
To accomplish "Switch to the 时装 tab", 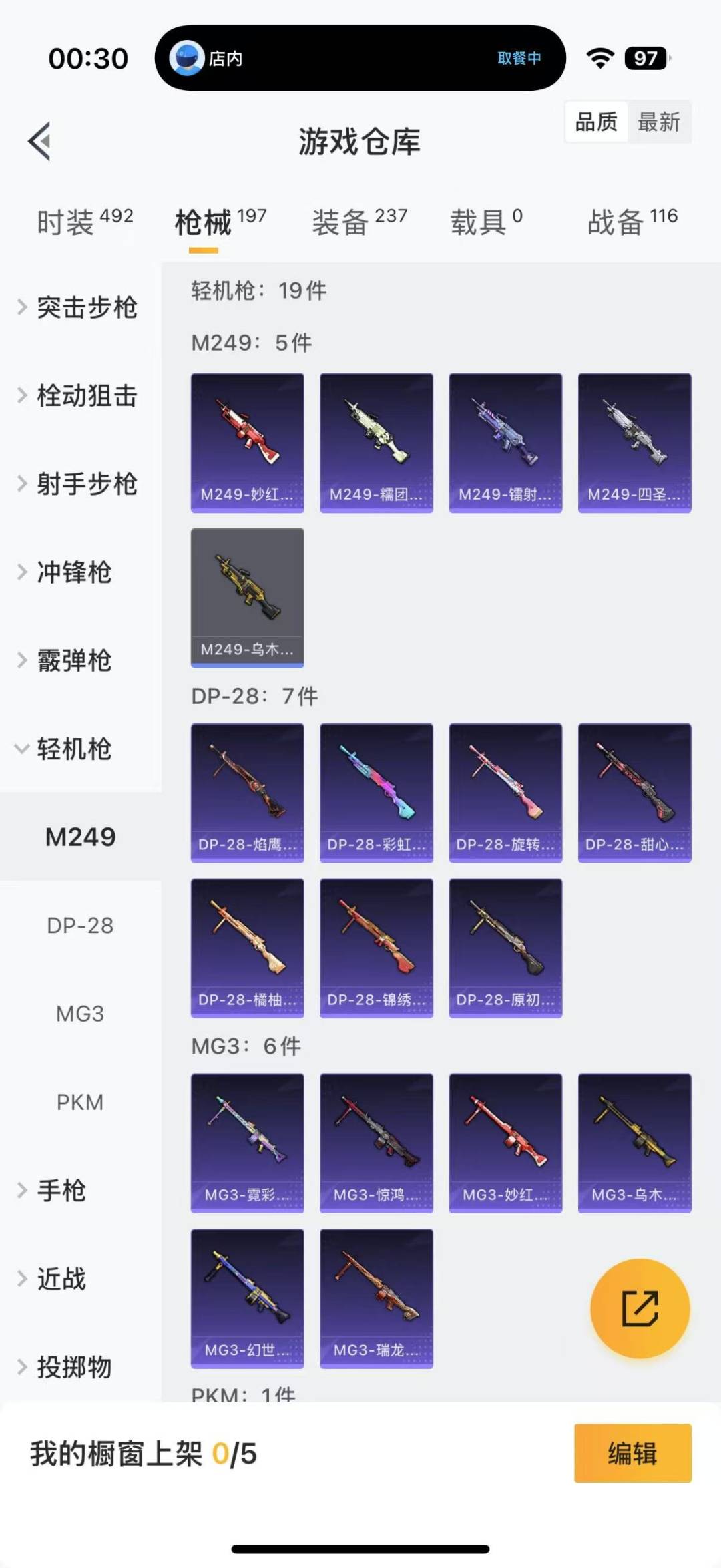I will [85, 222].
